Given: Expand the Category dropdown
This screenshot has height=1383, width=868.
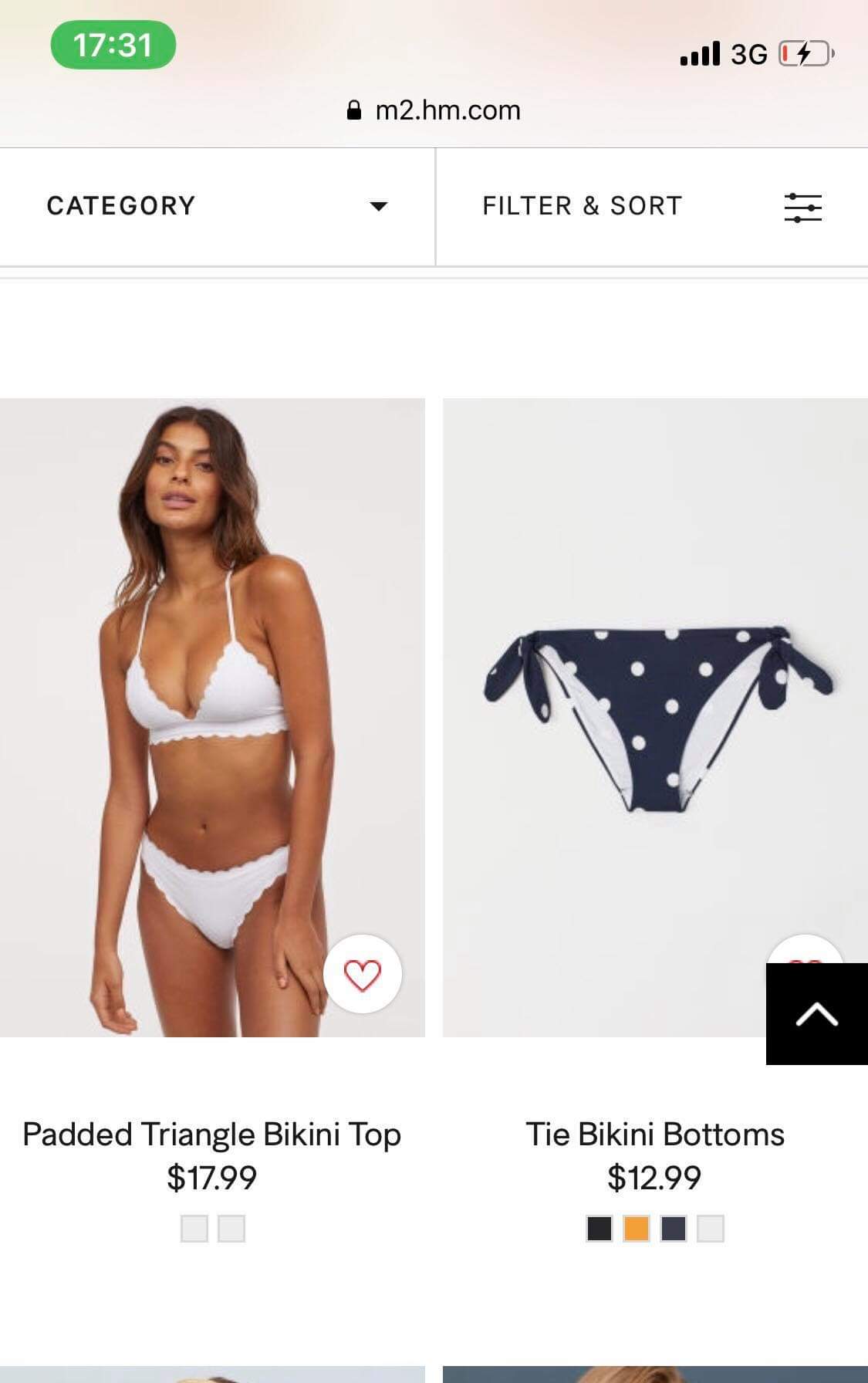Looking at the screenshot, I should click(217, 206).
